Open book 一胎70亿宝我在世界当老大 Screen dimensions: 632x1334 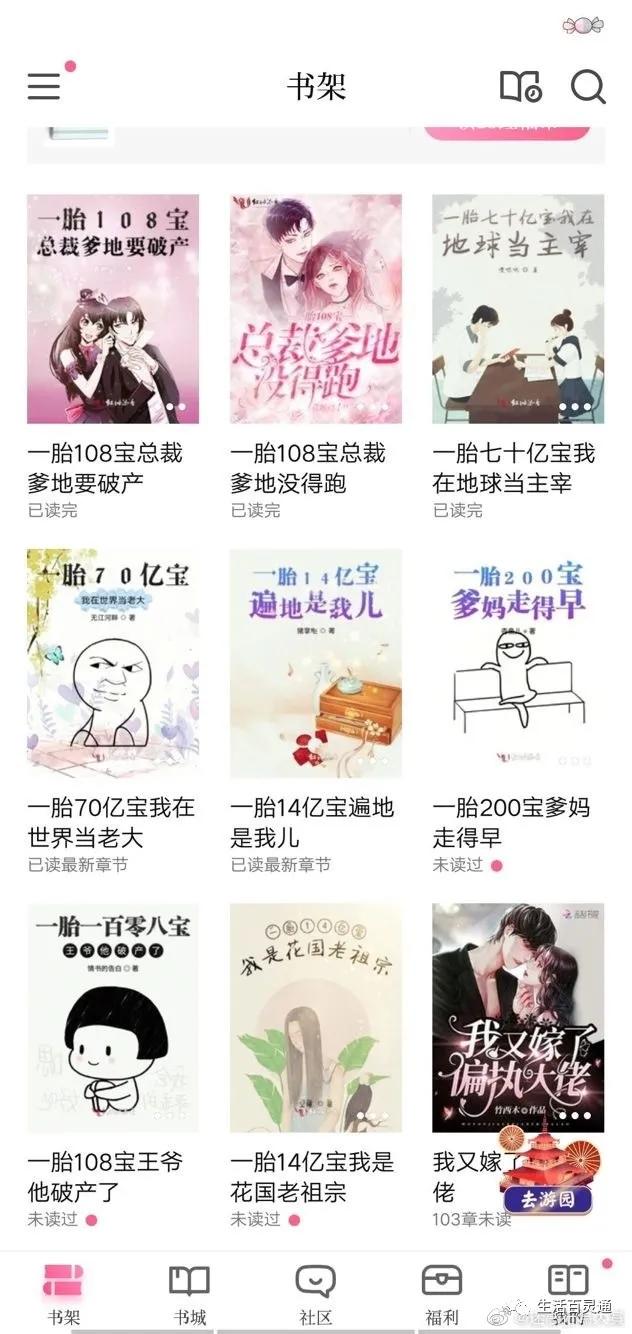[x=113, y=663]
